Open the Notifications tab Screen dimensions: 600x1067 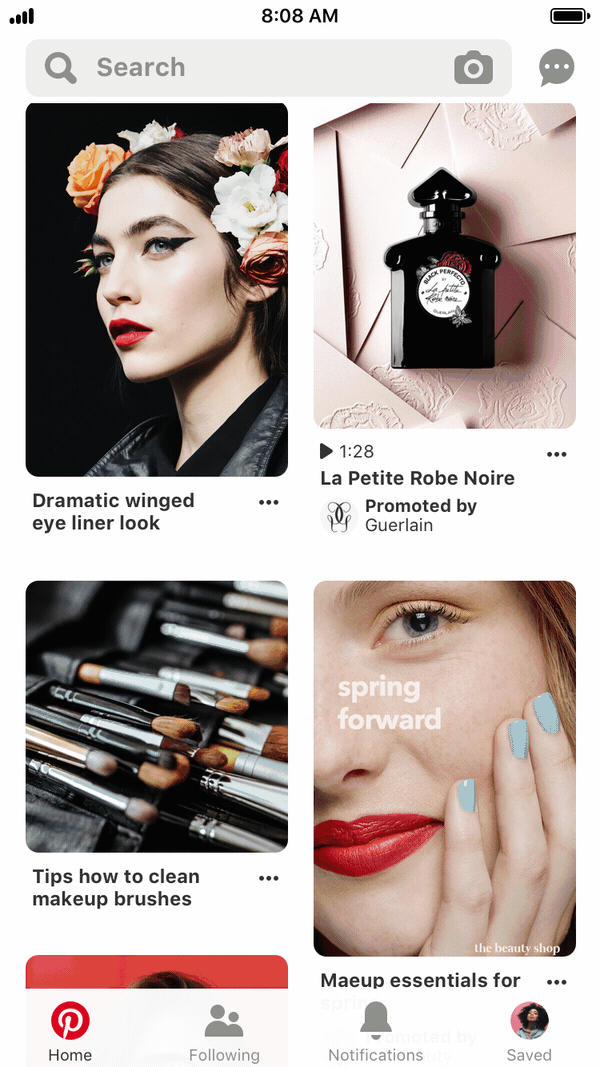click(376, 1033)
